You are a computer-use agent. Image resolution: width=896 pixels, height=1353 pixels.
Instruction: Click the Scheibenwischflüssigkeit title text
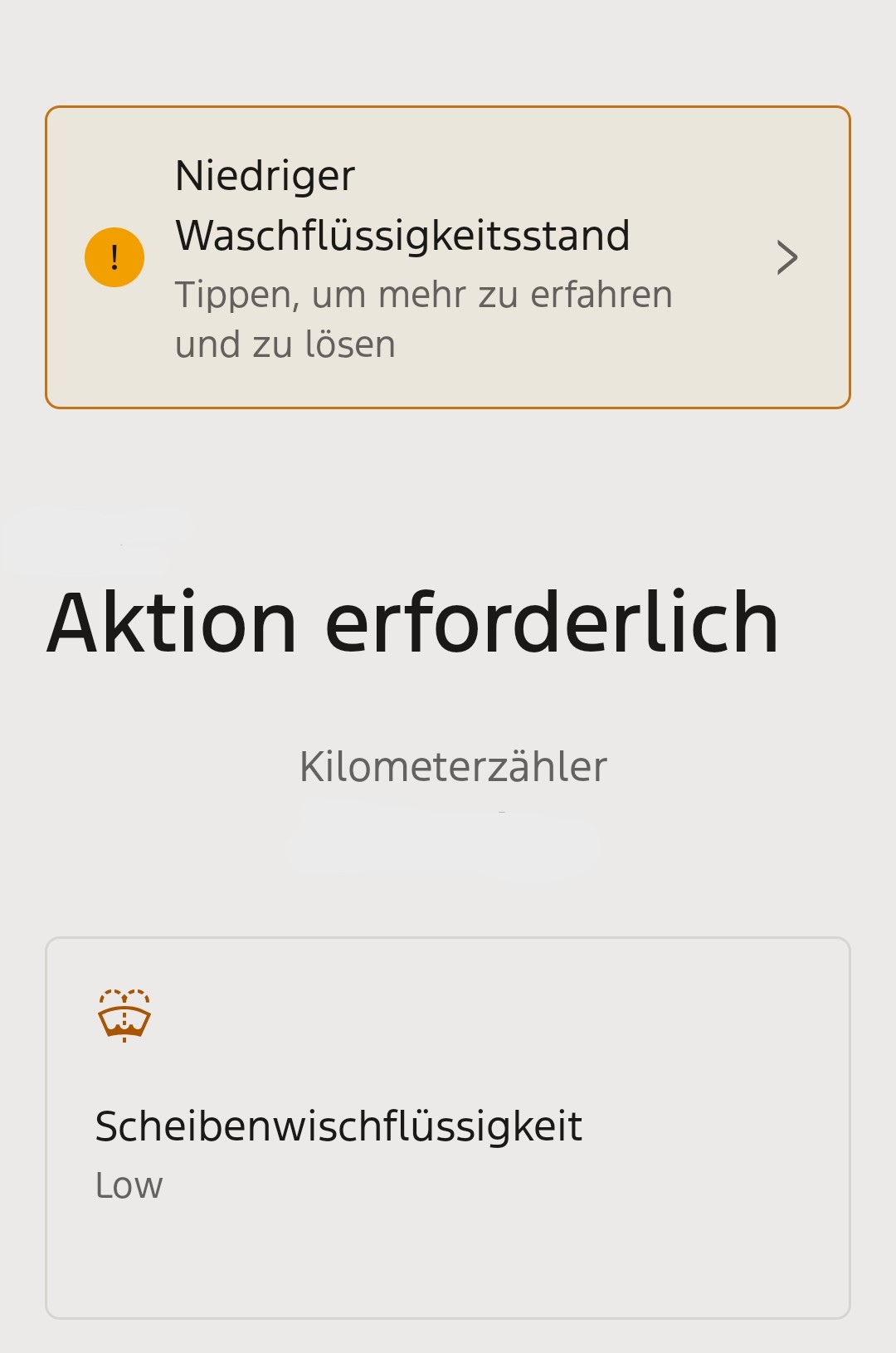tap(338, 1127)
